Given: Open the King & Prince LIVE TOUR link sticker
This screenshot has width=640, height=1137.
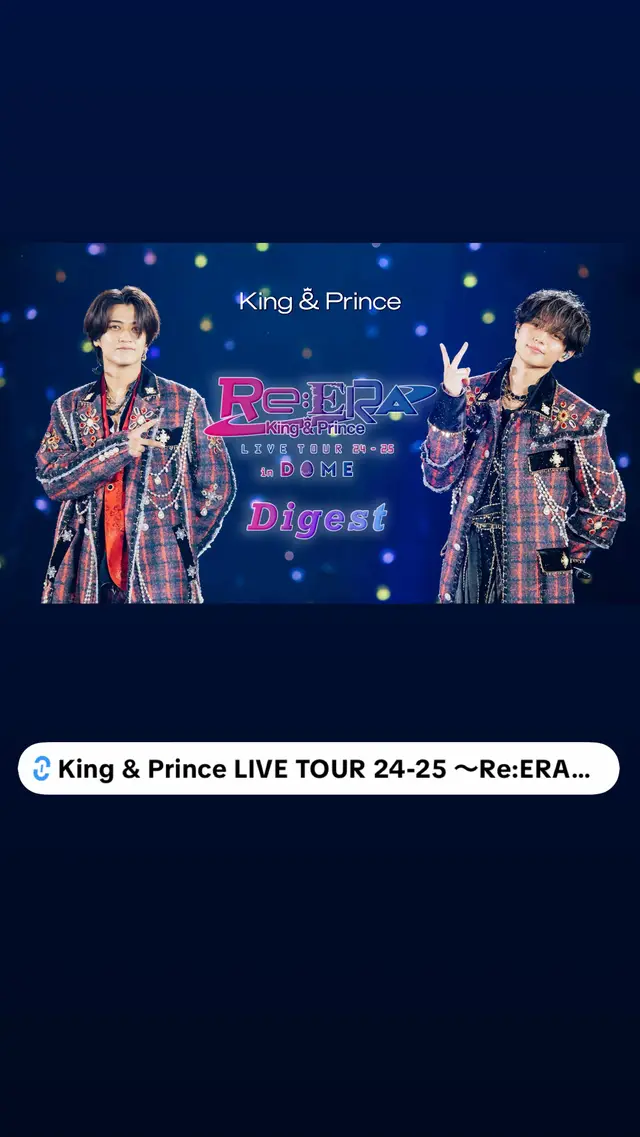Looking at the screenshot, I should (318, 768).
